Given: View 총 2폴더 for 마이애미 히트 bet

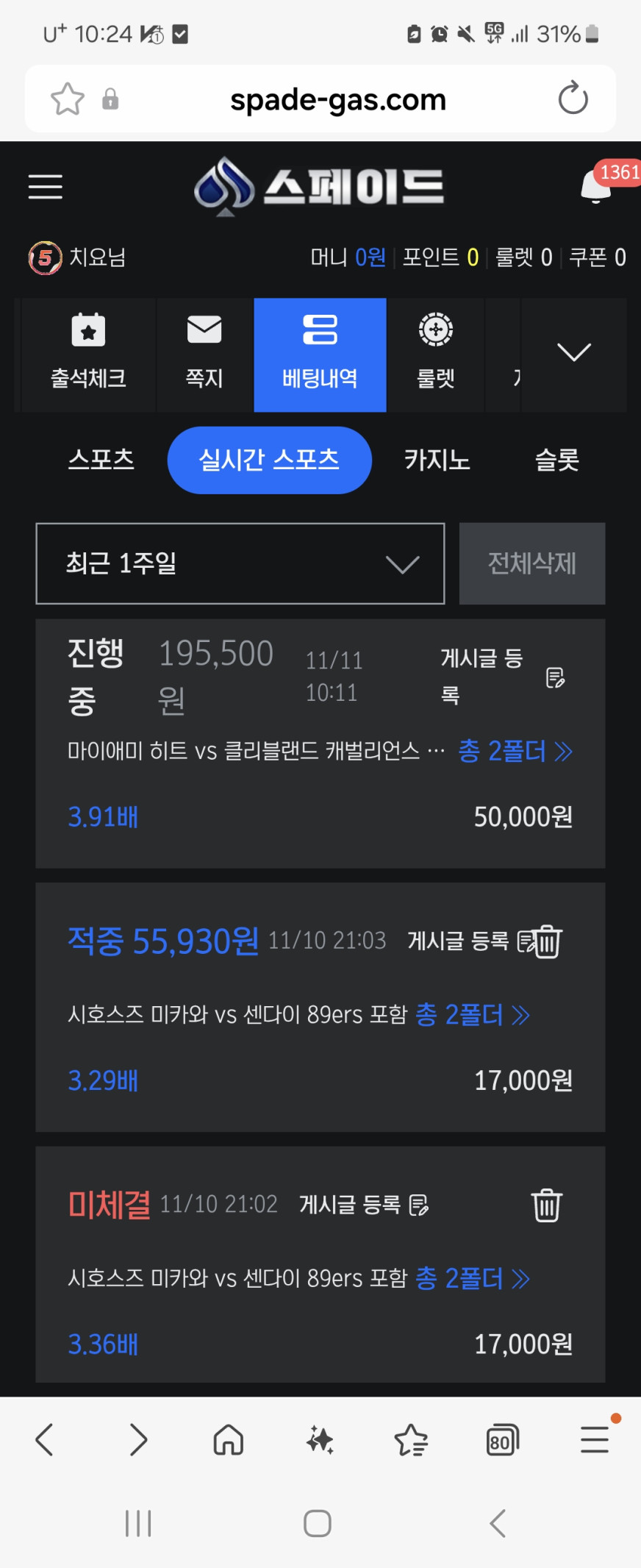Looking at the screenshot, I should click(515, 751).
